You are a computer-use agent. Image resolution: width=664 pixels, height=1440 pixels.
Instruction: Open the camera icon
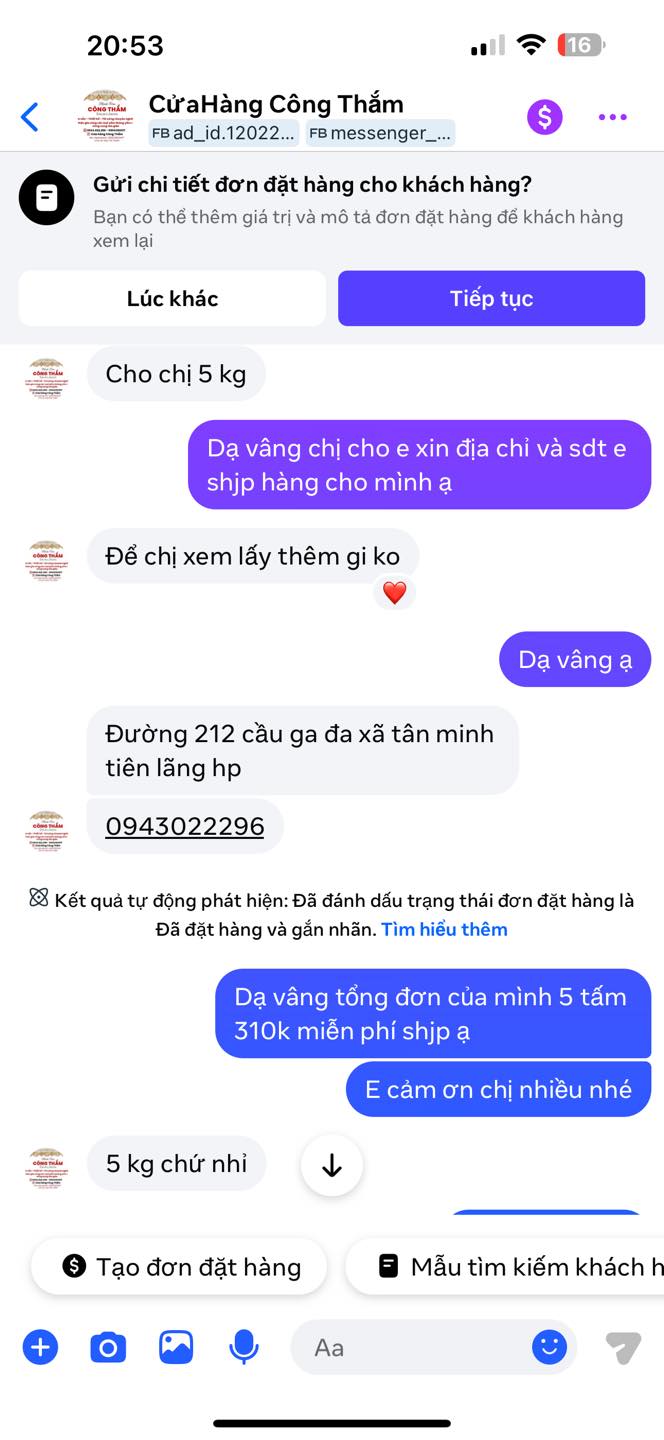pos(108,1347)
